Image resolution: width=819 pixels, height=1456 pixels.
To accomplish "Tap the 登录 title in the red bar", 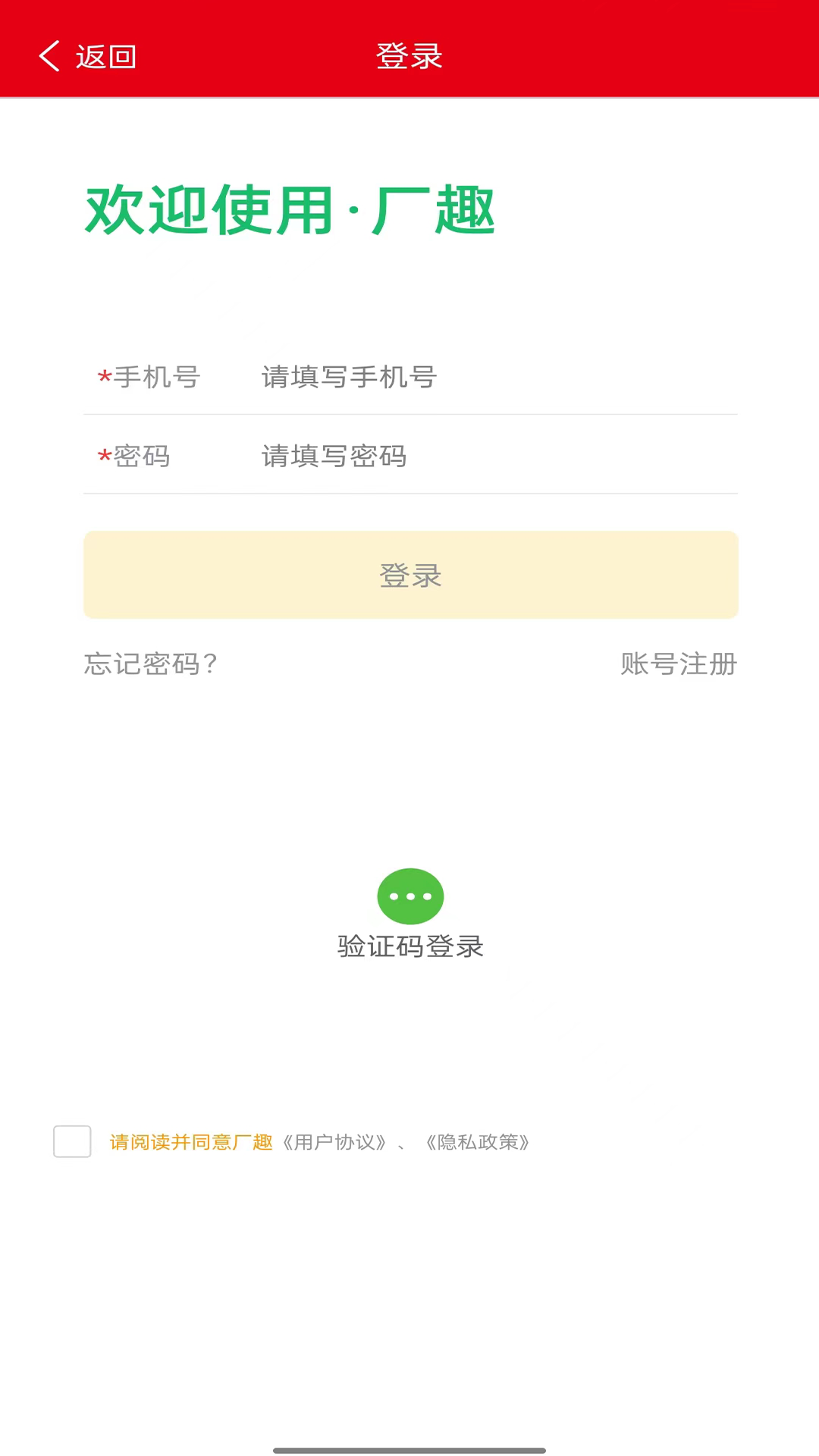I will [409, 56].
